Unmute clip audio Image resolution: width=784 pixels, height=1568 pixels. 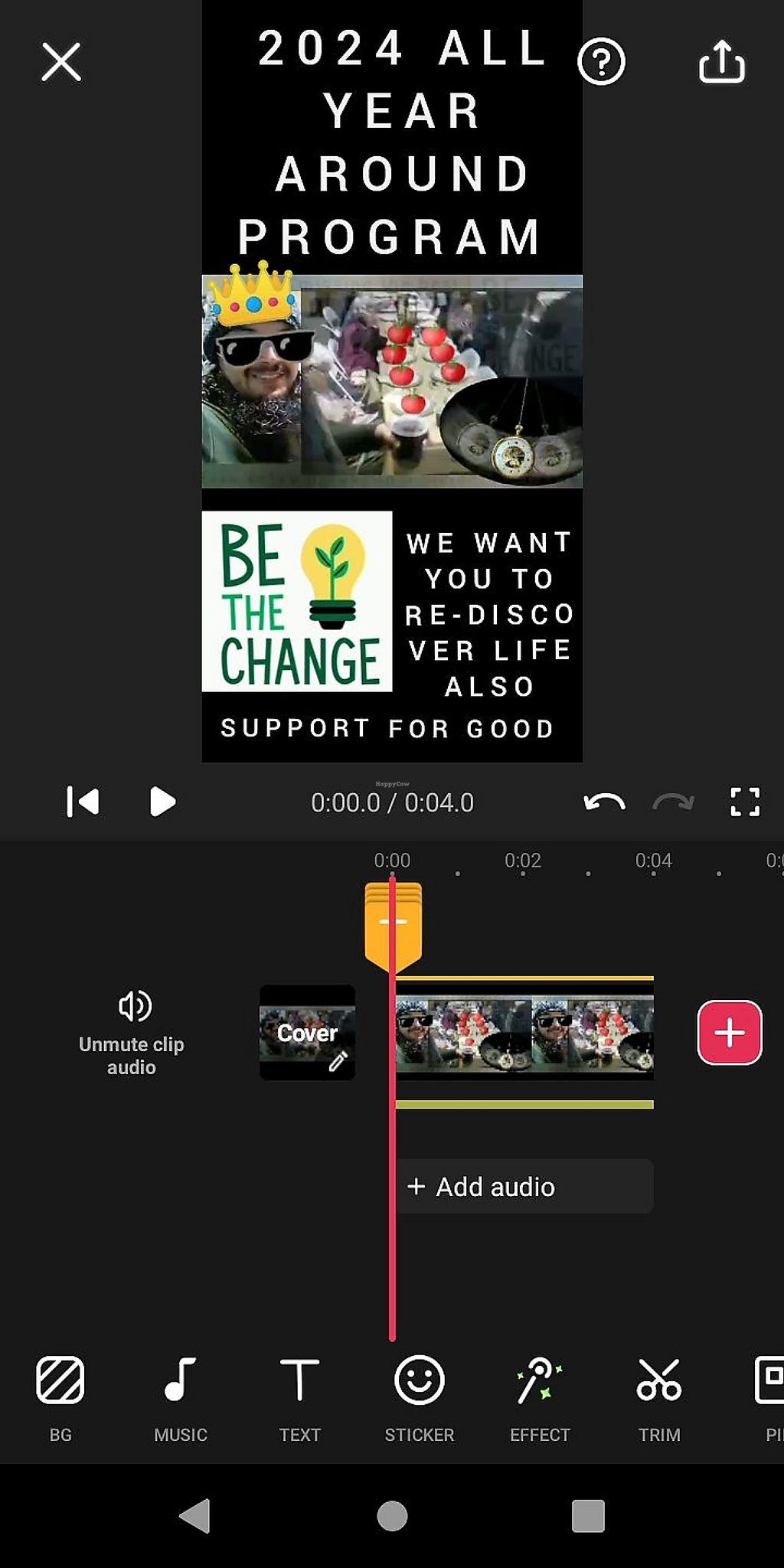pos(132,1032)
